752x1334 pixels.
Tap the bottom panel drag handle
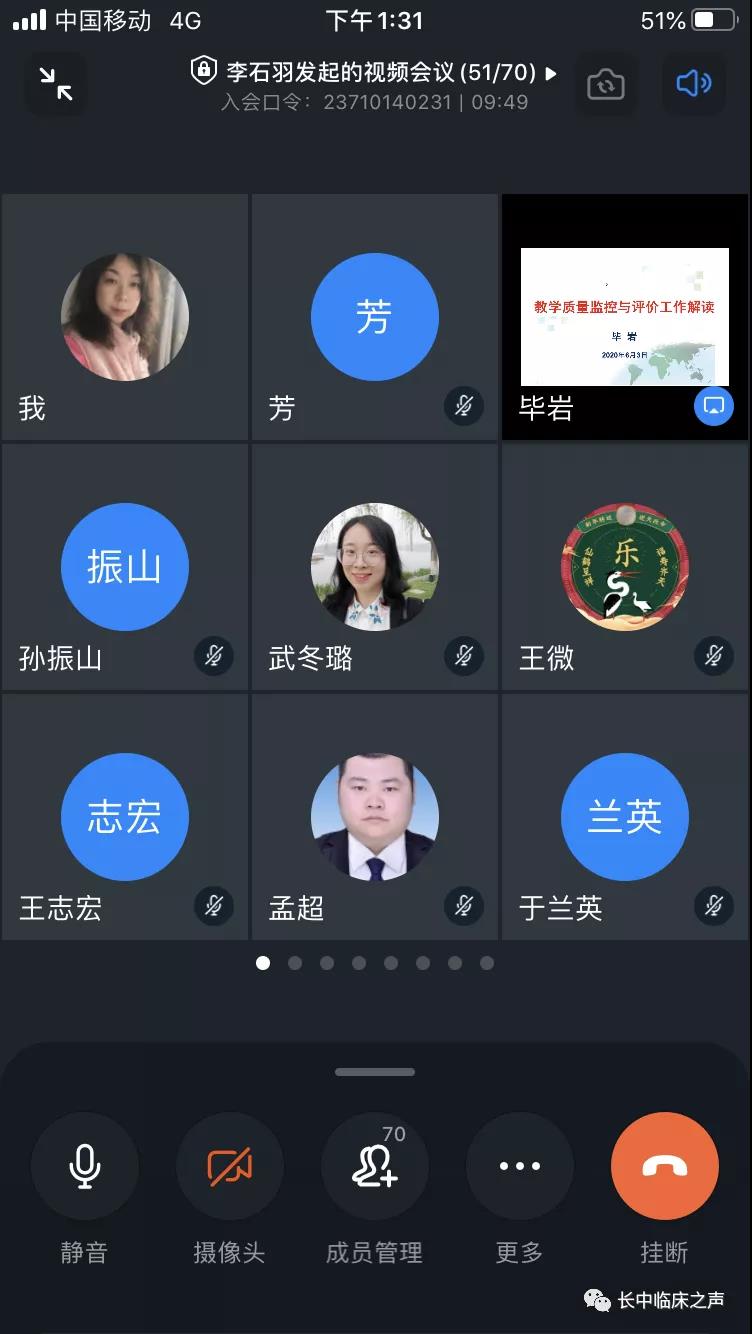click(x=375, y=1072)
